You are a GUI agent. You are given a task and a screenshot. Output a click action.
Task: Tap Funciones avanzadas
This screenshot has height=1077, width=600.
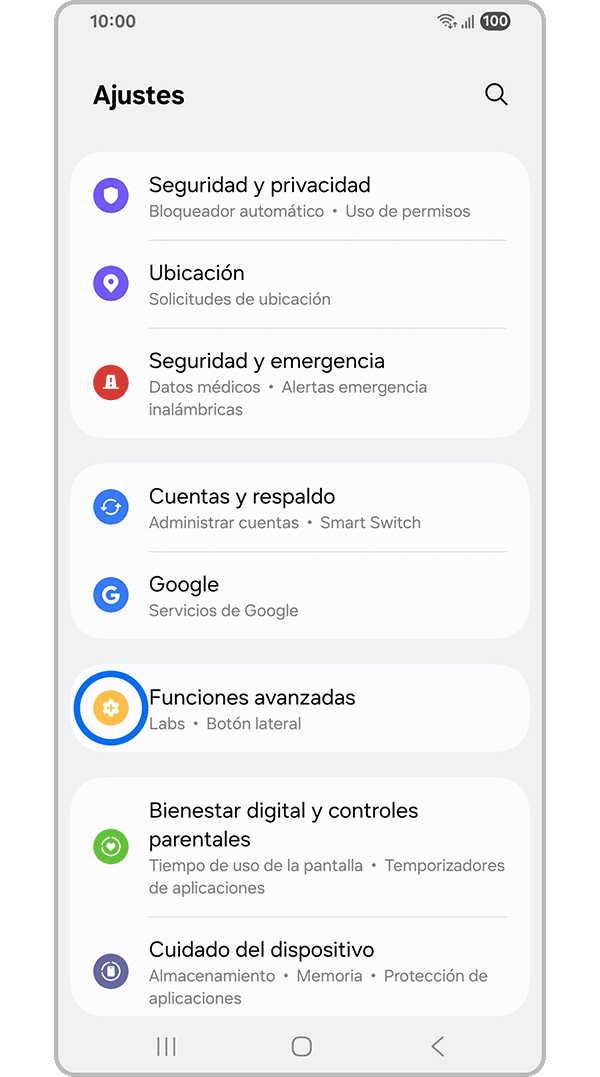tap(300, 709)
